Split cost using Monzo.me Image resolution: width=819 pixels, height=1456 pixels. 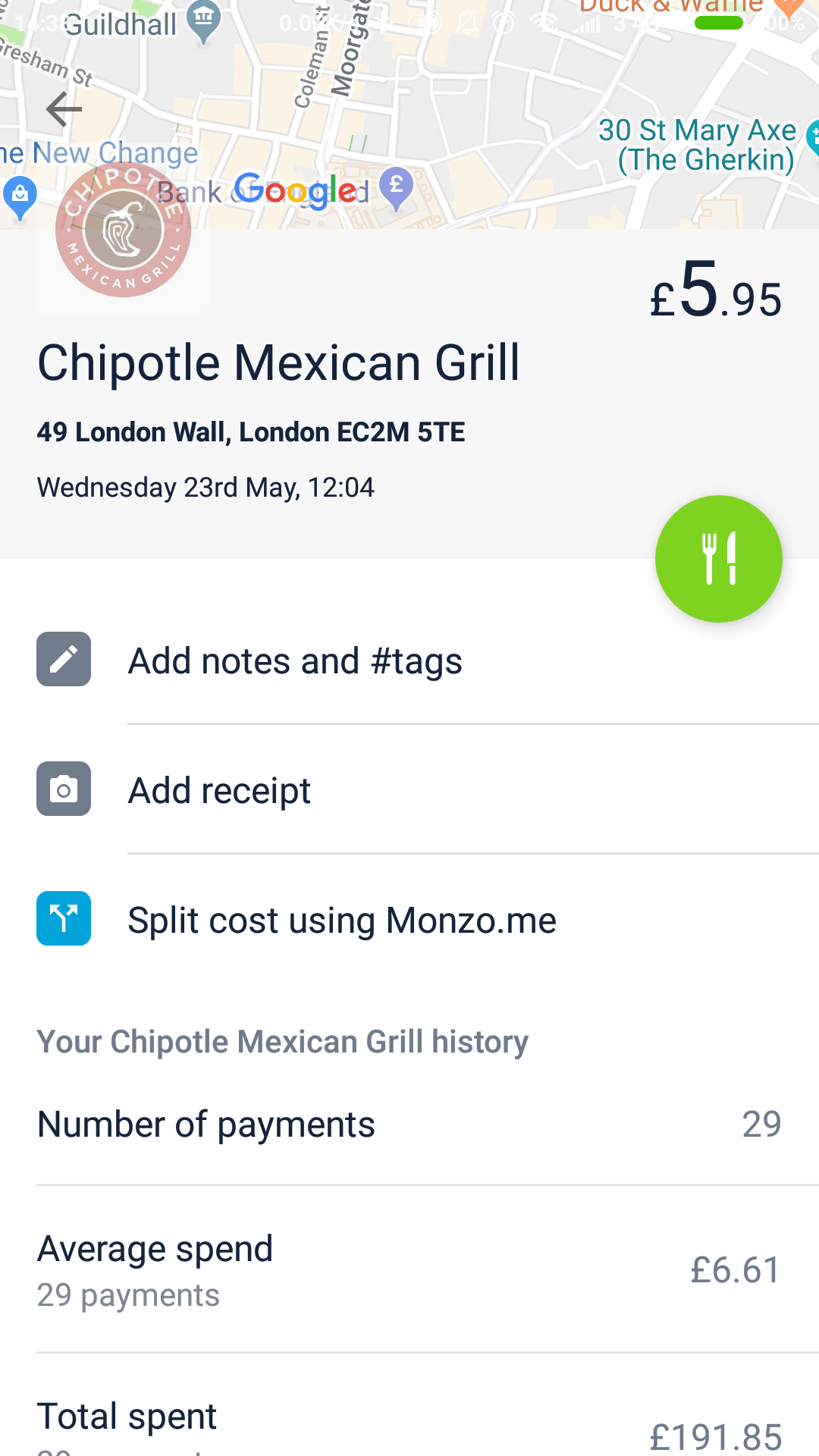pyautogui.click(x=409, y=919)
